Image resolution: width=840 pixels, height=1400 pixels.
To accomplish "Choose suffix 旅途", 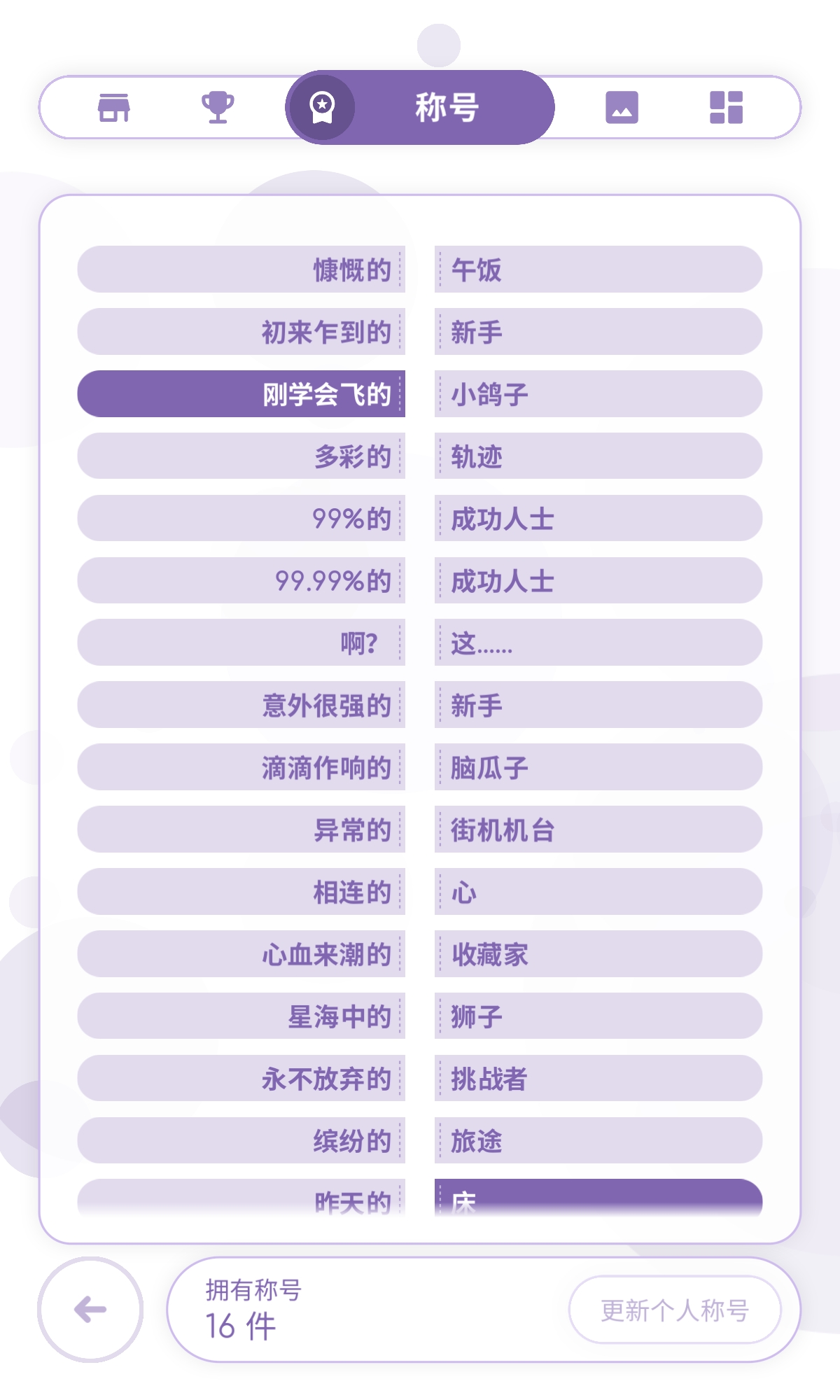I will (598, 1141).
